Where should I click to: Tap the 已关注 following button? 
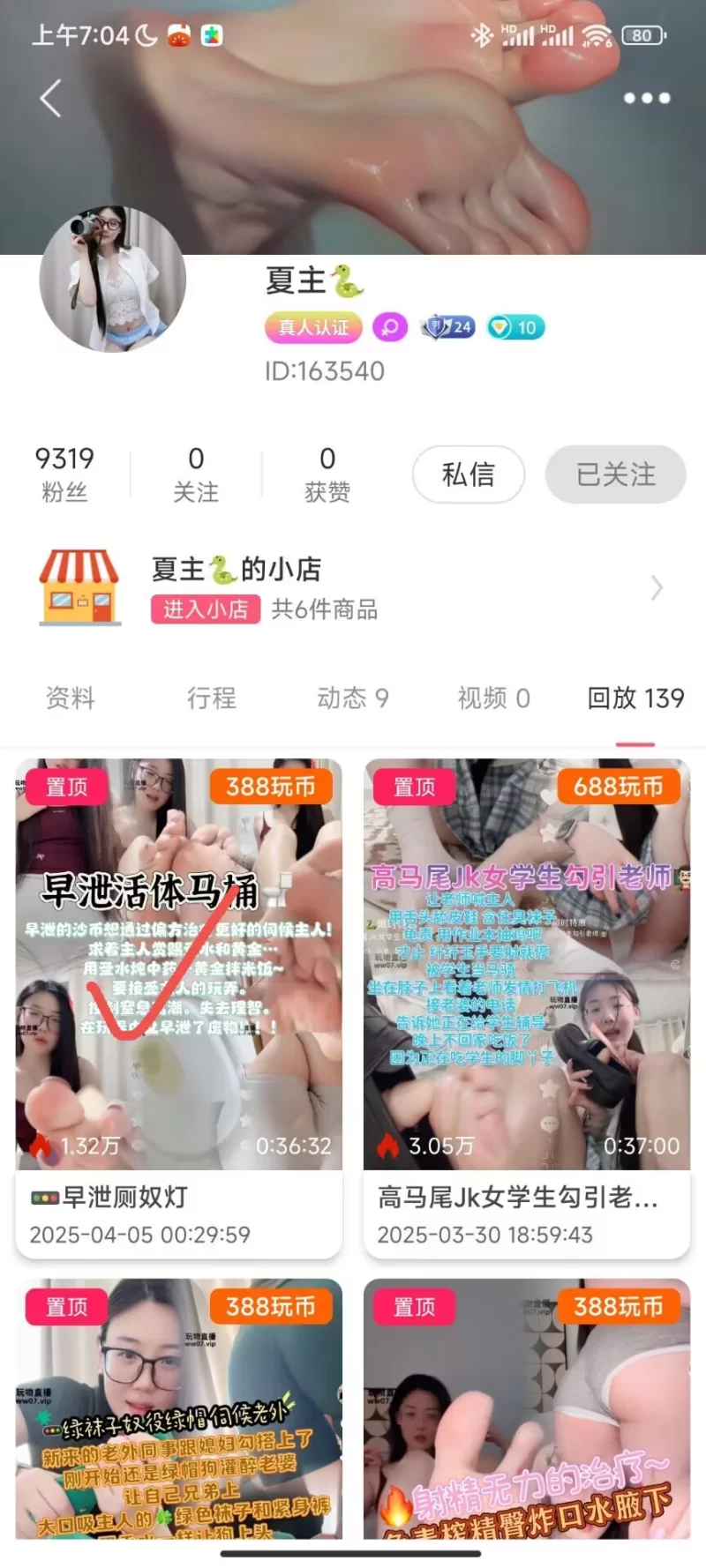(x=615, y=474)
